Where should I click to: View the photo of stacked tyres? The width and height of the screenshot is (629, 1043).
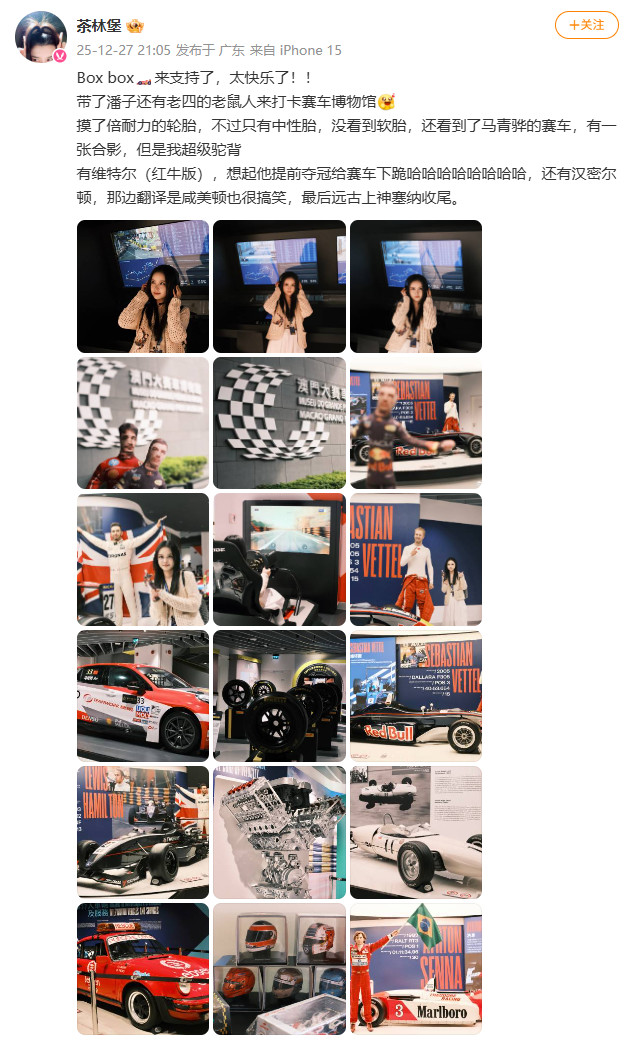click(x=279, y=696)
